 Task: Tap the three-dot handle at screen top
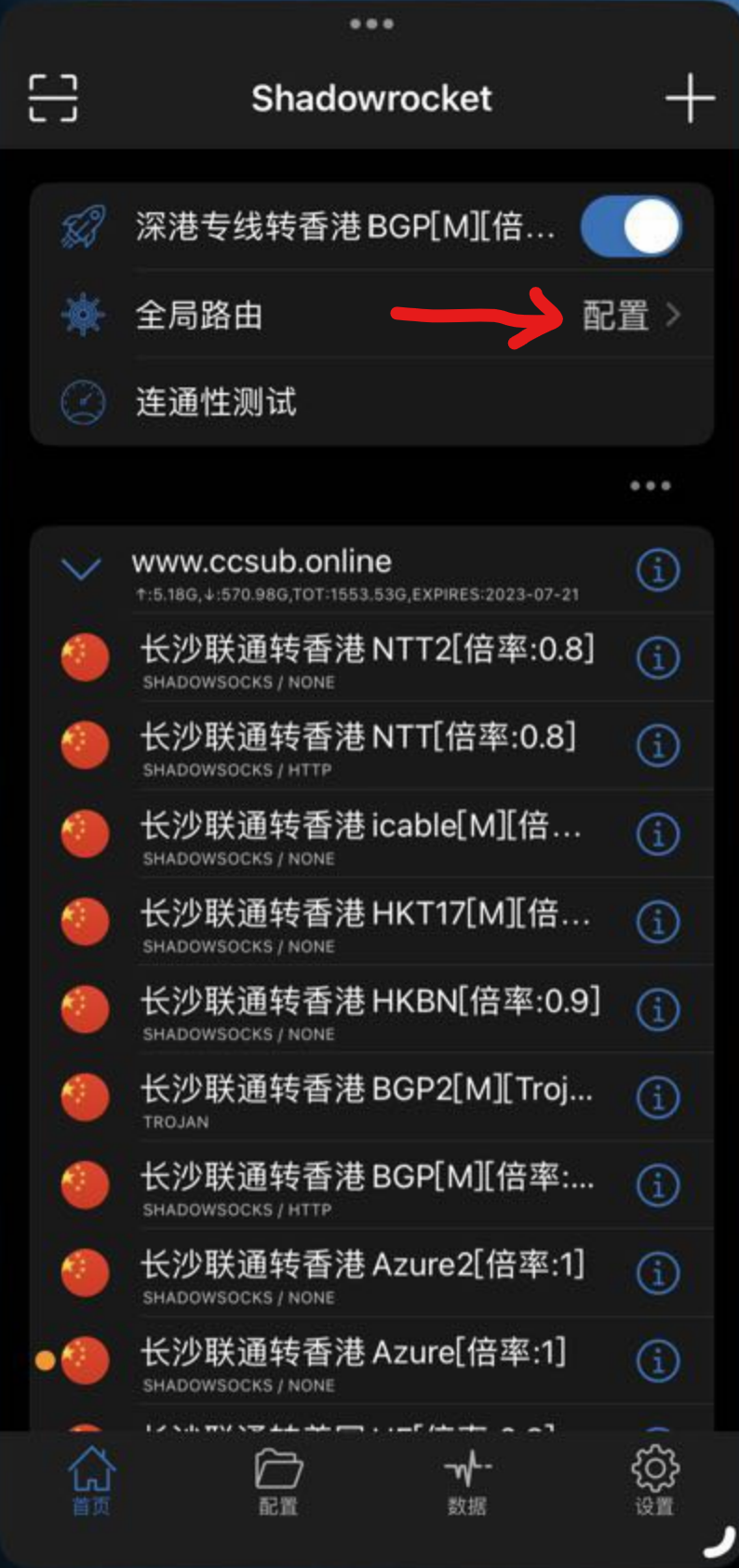371,25
